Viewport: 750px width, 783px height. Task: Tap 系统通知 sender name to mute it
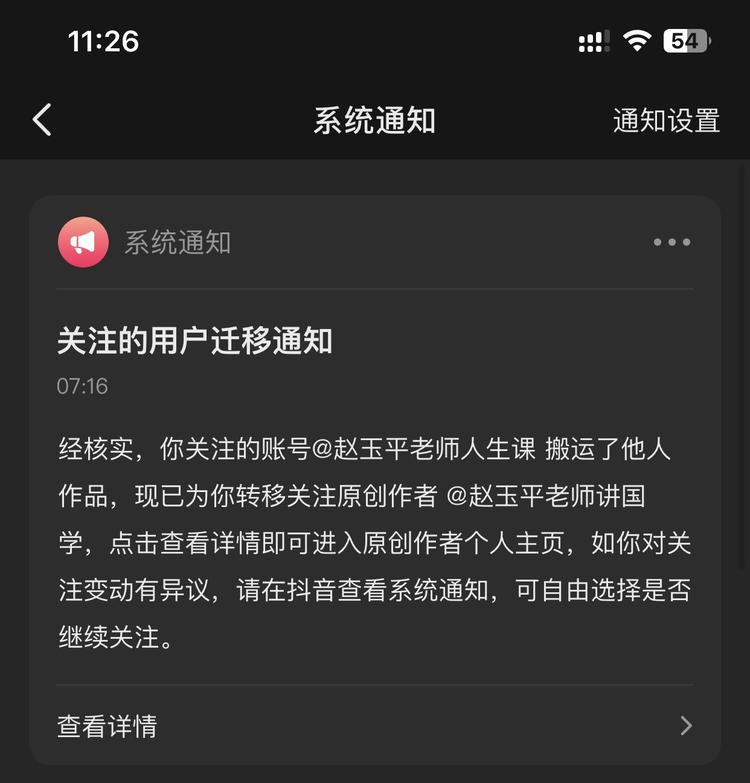176,242
